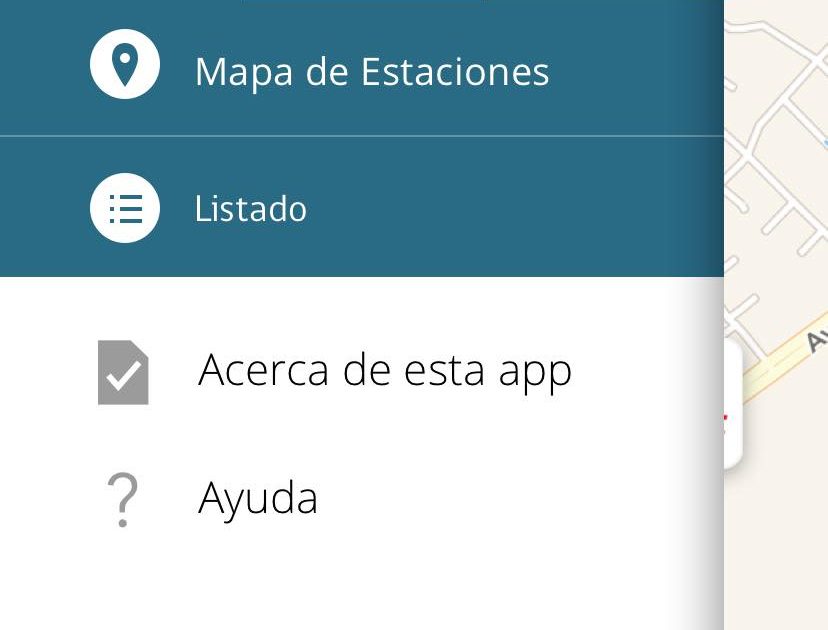Open Mapa de Estaciones
The width and height of the screenshot is (828, 630).
click(x=371, y=72)
